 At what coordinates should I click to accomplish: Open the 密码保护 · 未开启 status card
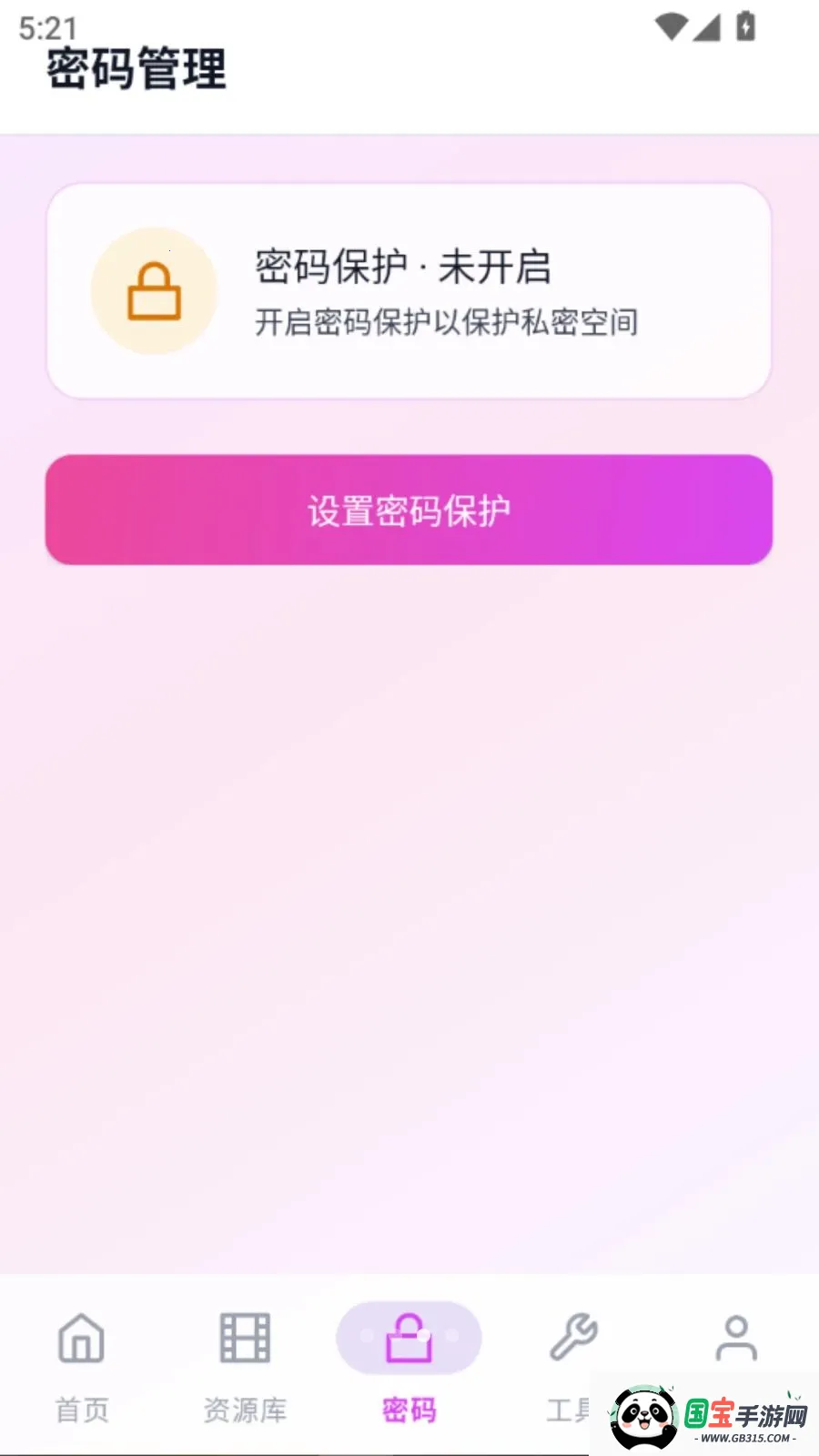point(409,291)
